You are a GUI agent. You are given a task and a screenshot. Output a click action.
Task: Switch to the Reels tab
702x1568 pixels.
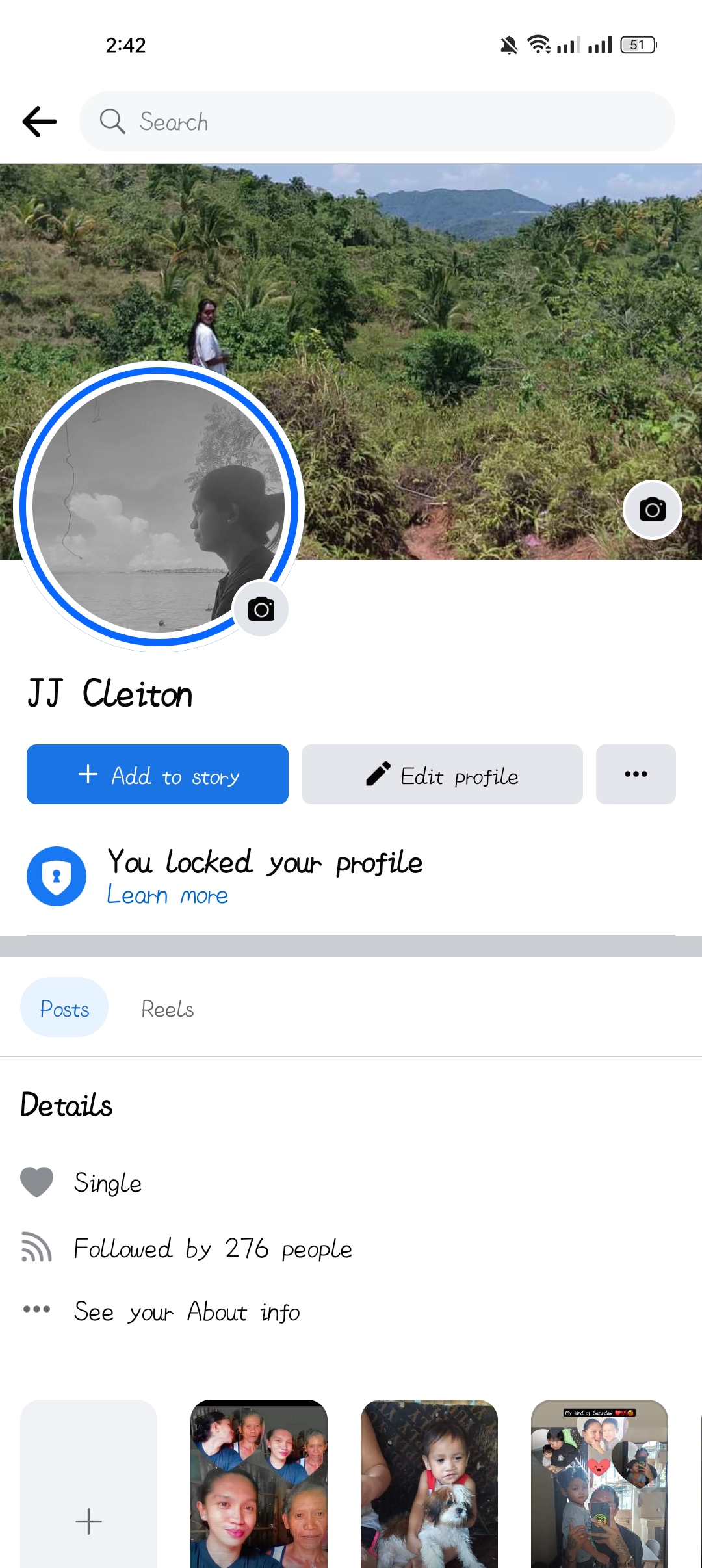[167, 1009]
